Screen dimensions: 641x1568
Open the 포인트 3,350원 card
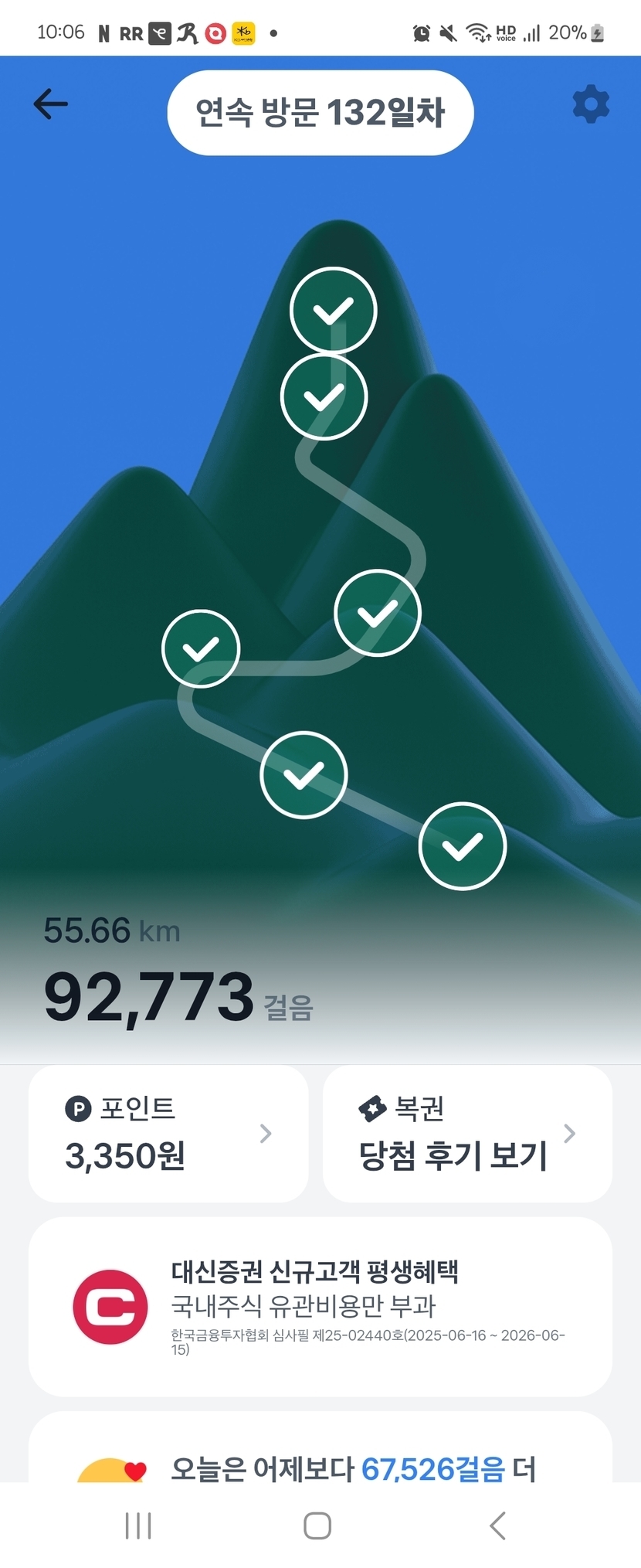tap(168, 1133)
